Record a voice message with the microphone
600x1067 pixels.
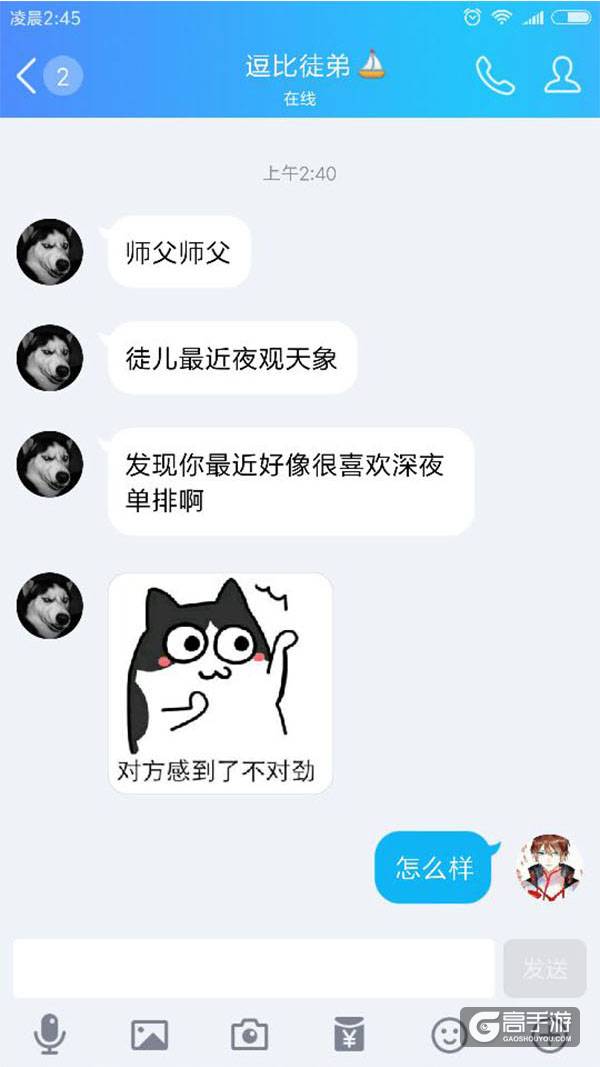coord(49,1034)
